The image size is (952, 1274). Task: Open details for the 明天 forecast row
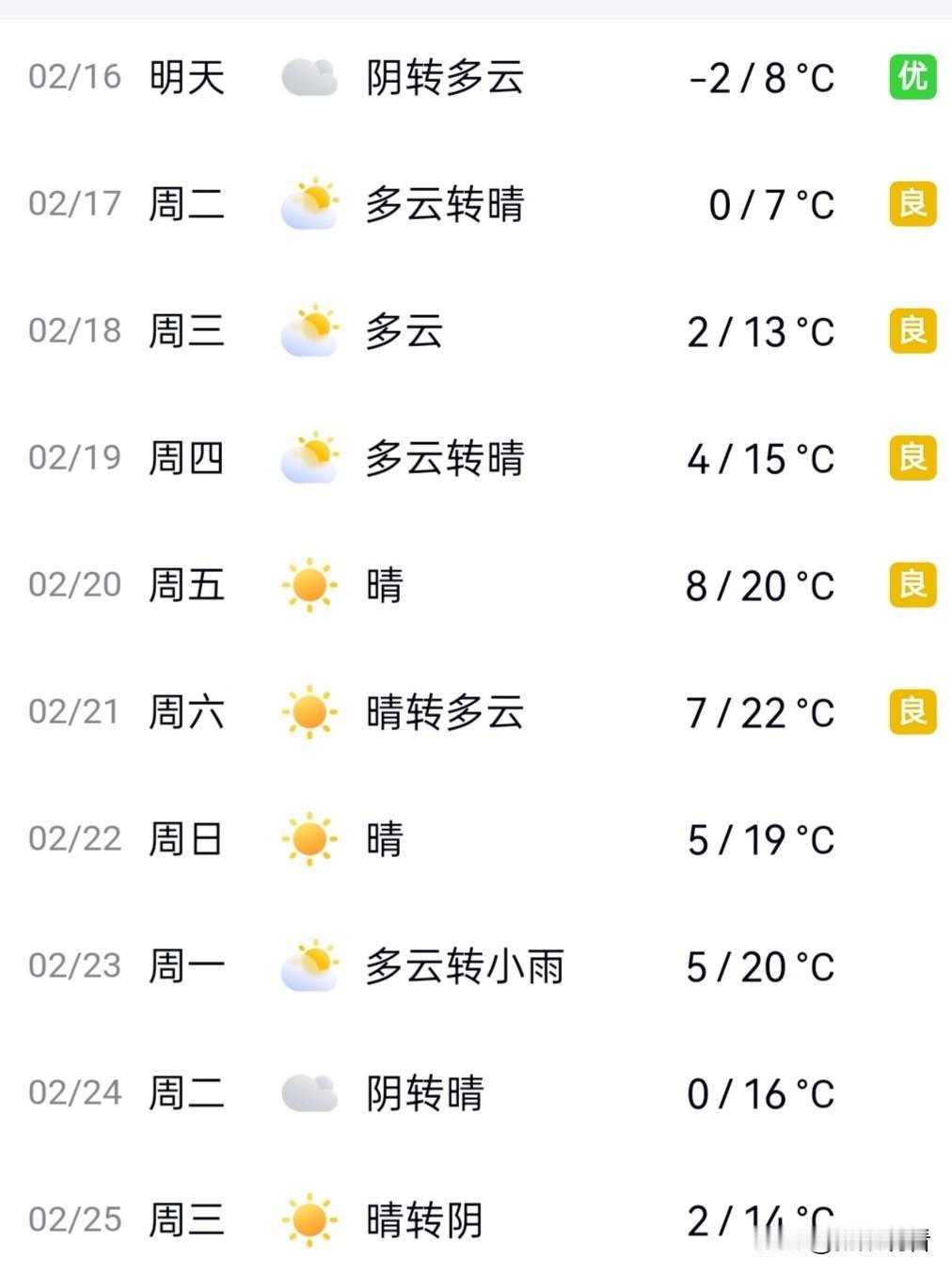[x=470, y=78]
